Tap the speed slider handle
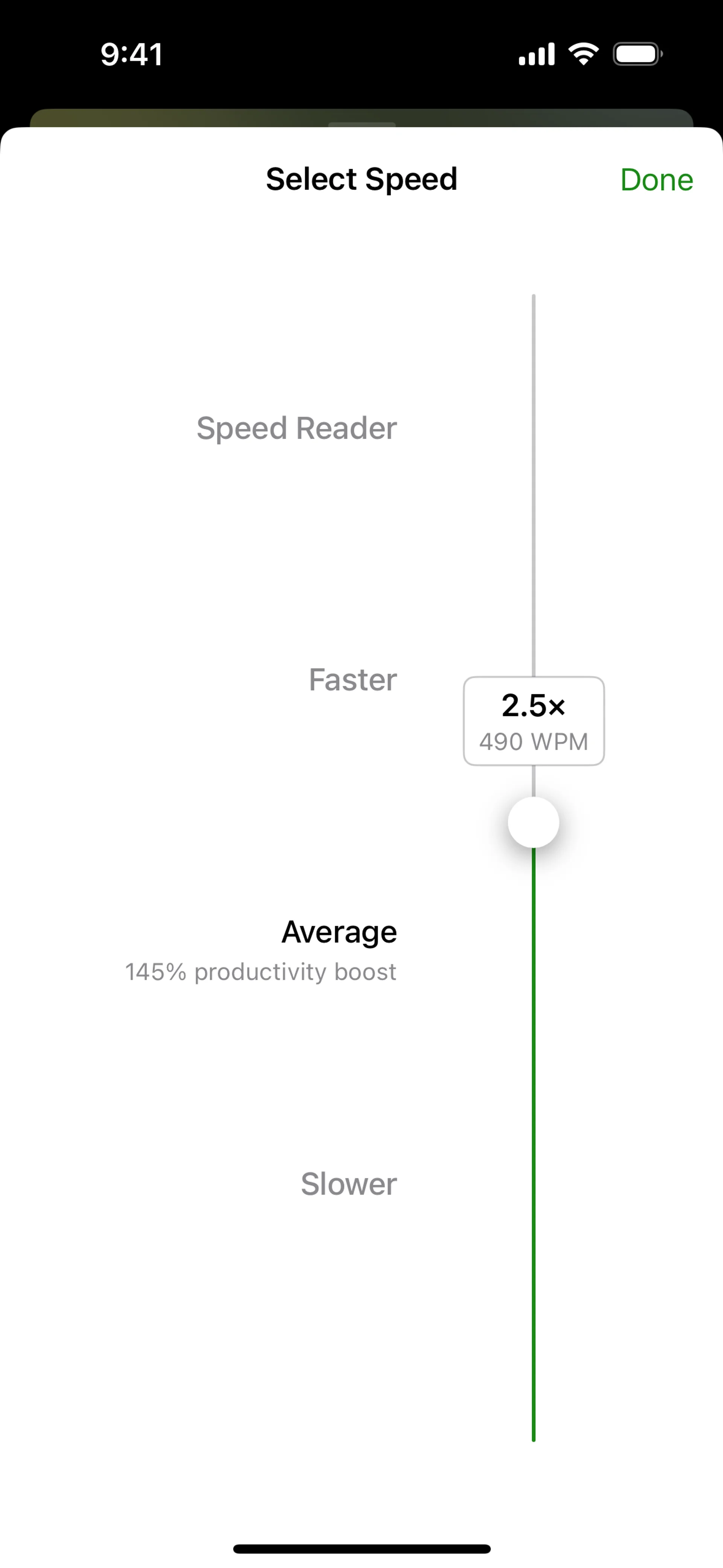 pos(533,822)
